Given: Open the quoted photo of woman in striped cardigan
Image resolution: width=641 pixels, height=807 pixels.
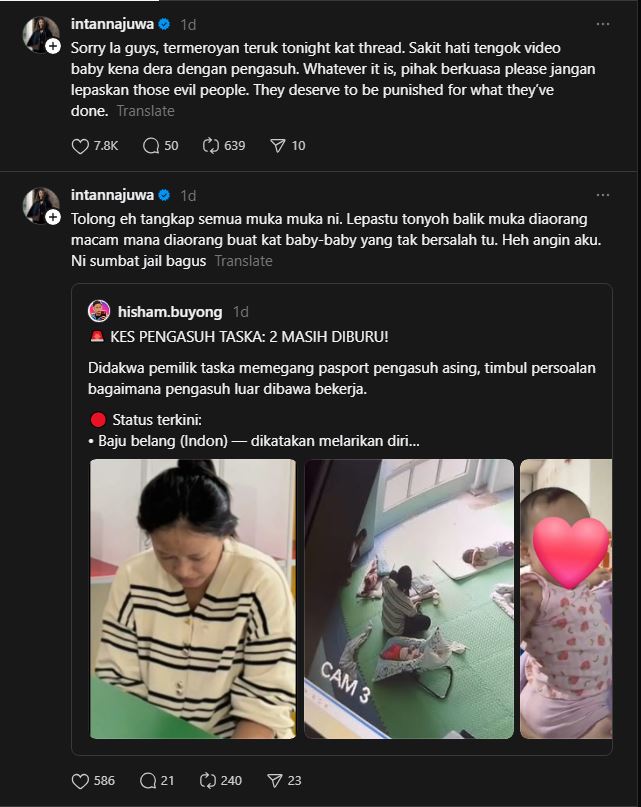Looking at the screenshot, I should click(193, 598).
